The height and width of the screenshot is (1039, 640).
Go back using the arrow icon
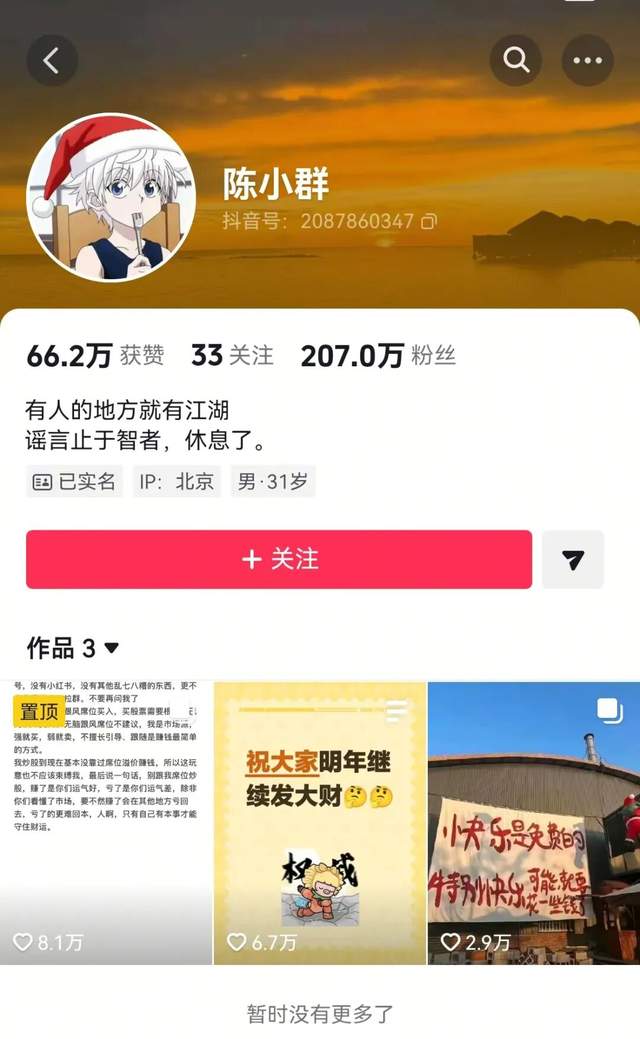(x=52, y=61)
